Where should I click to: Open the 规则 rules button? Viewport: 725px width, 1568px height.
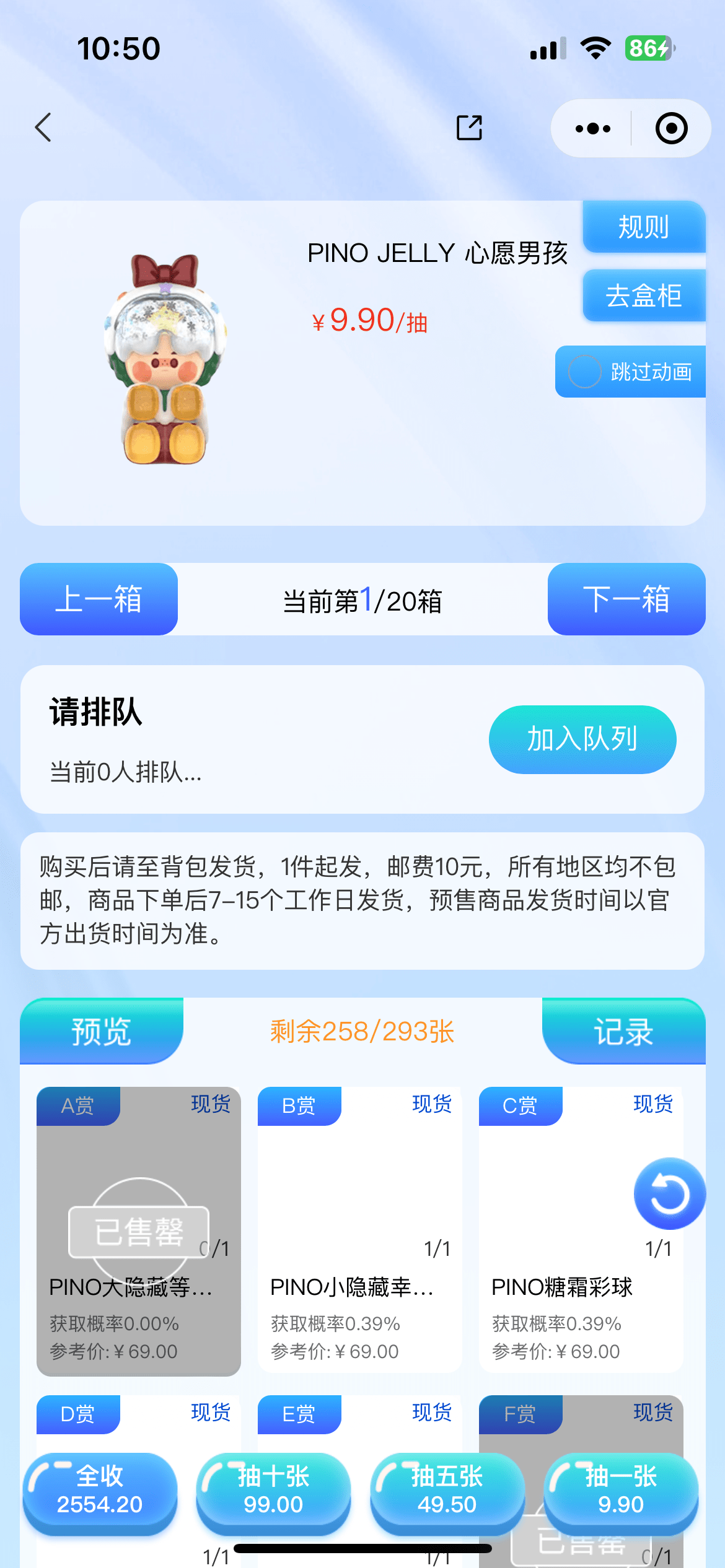click(x=644, y=227)
